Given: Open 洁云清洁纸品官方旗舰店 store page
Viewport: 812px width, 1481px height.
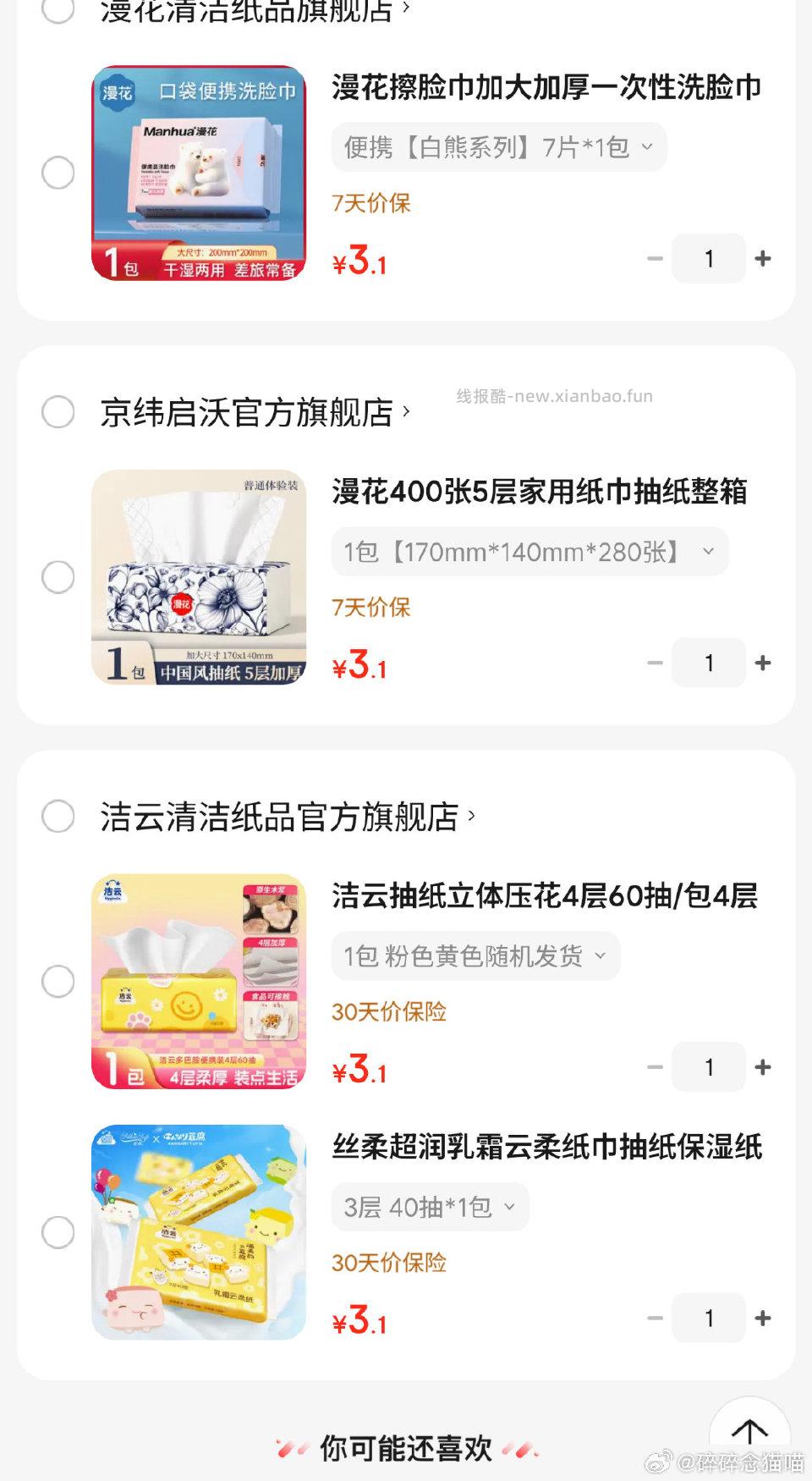Looking at the screenshot, I should (279, 818).
